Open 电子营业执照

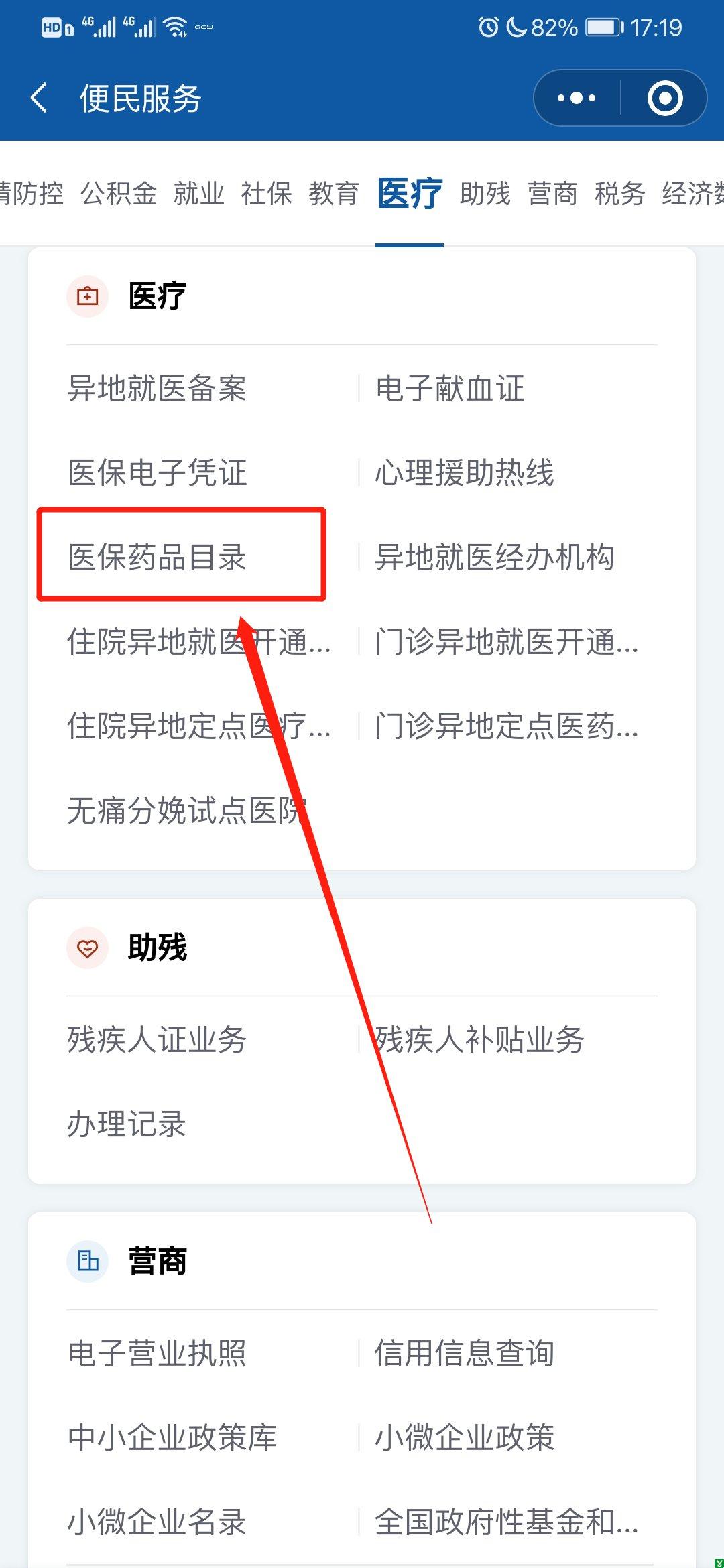click(x=158, y=1353)
